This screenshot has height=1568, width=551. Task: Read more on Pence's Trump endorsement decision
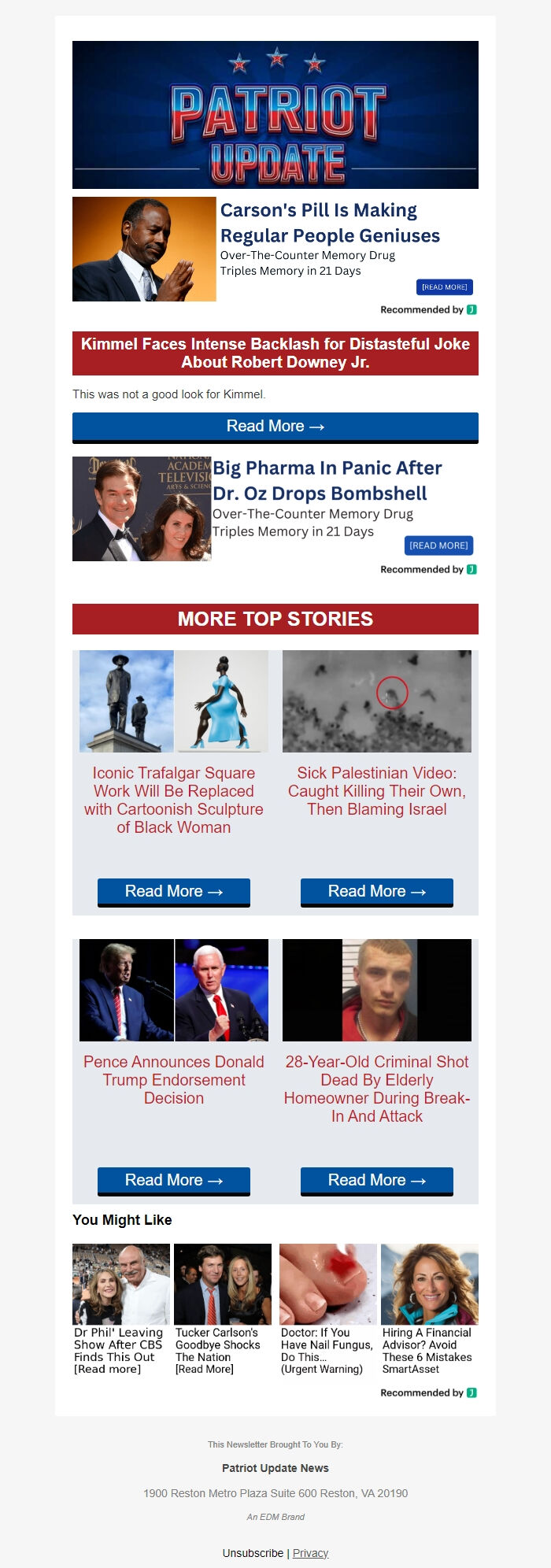[x=173, y=1181]
